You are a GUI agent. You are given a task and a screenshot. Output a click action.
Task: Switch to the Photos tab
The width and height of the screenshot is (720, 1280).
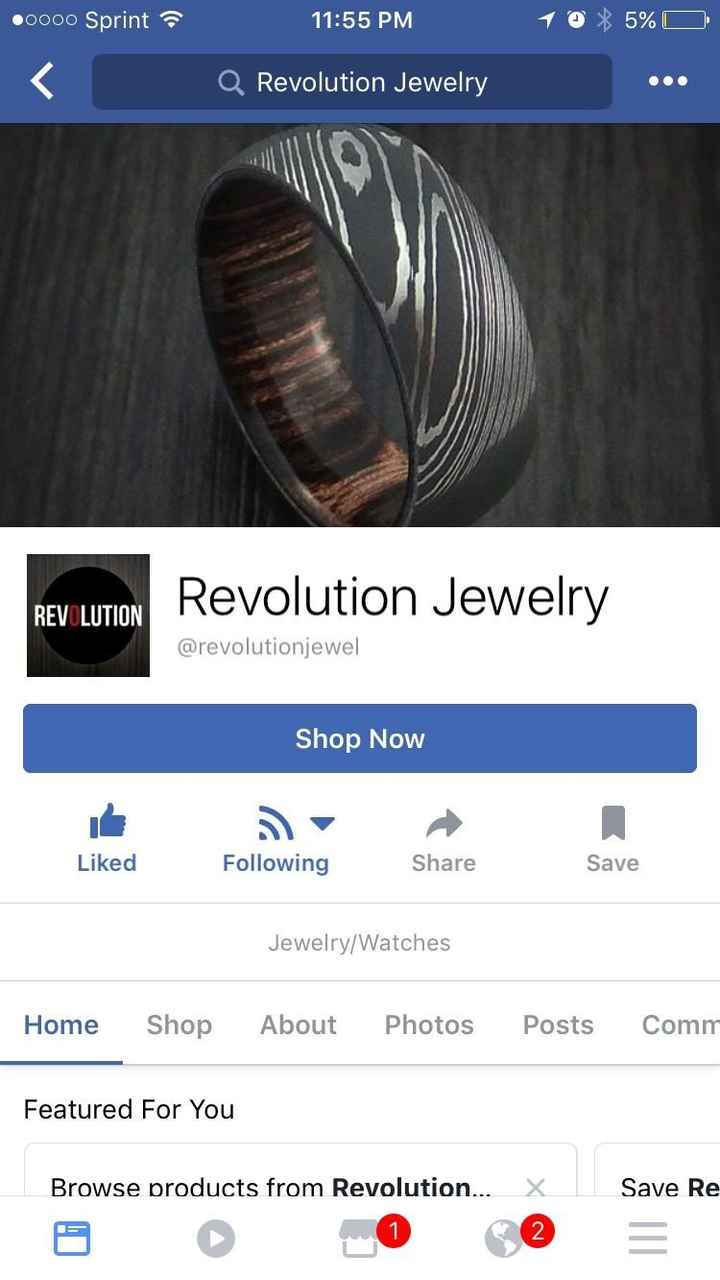428,1024
